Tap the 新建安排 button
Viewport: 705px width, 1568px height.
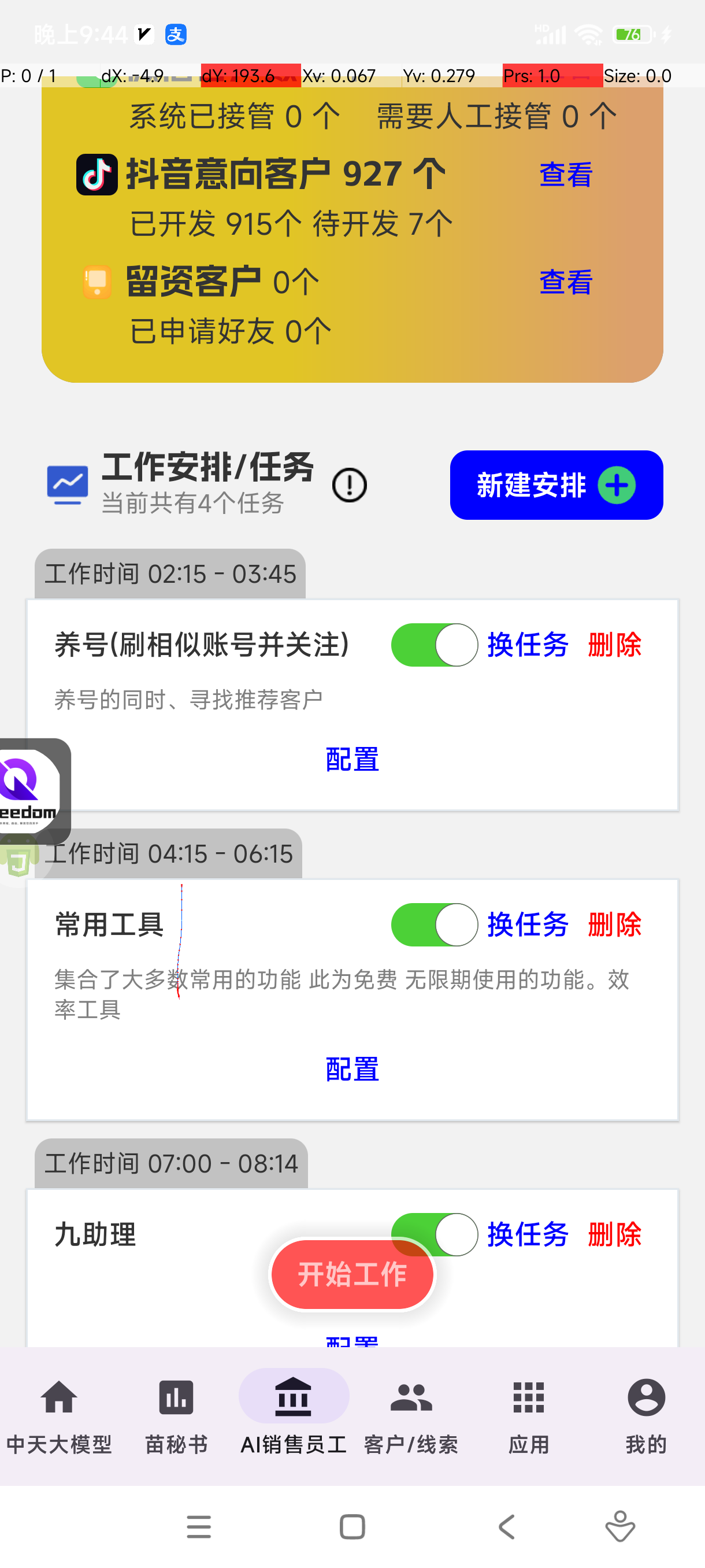point(556,485)
